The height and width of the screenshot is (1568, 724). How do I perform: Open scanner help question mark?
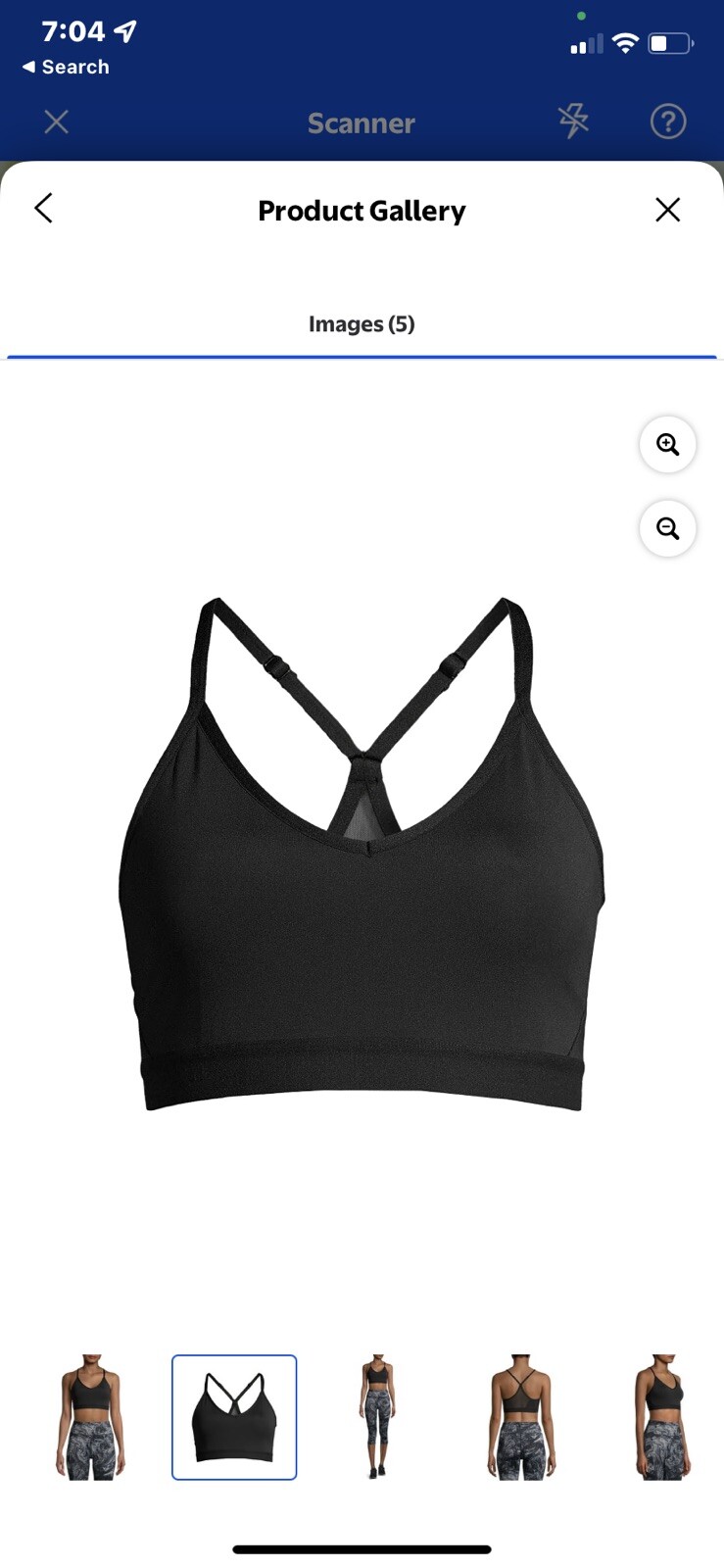667,122
